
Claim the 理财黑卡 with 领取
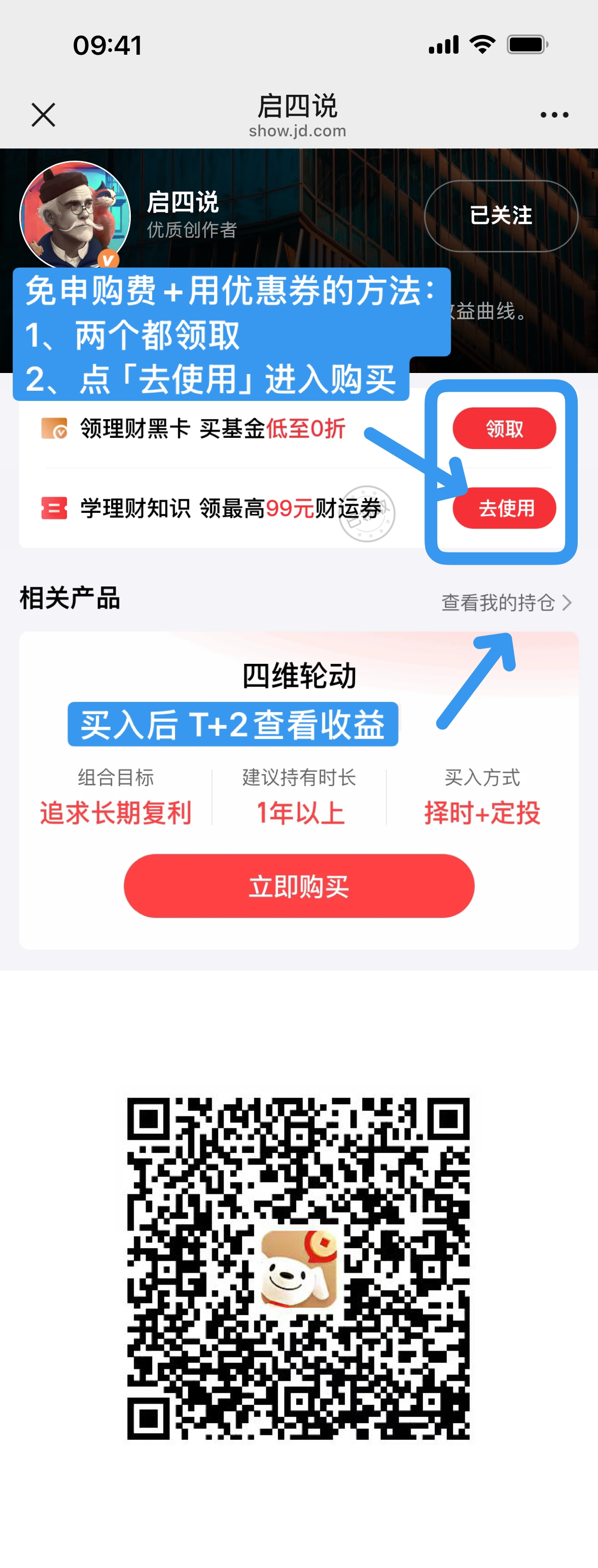(504, 429)
